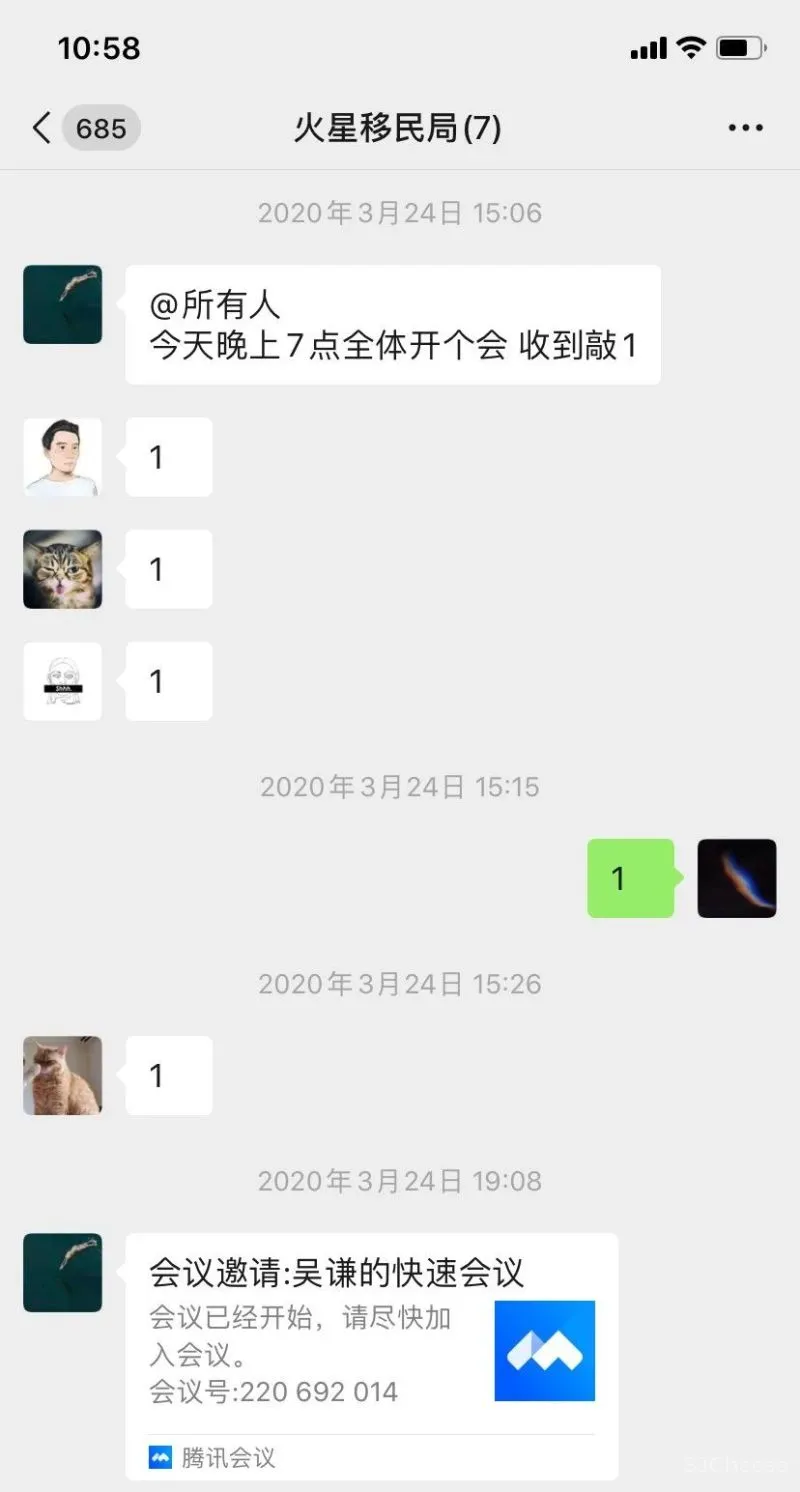
Task: Tap the 10:58 clock in the status bar
Action: click(x=97, y=46)
